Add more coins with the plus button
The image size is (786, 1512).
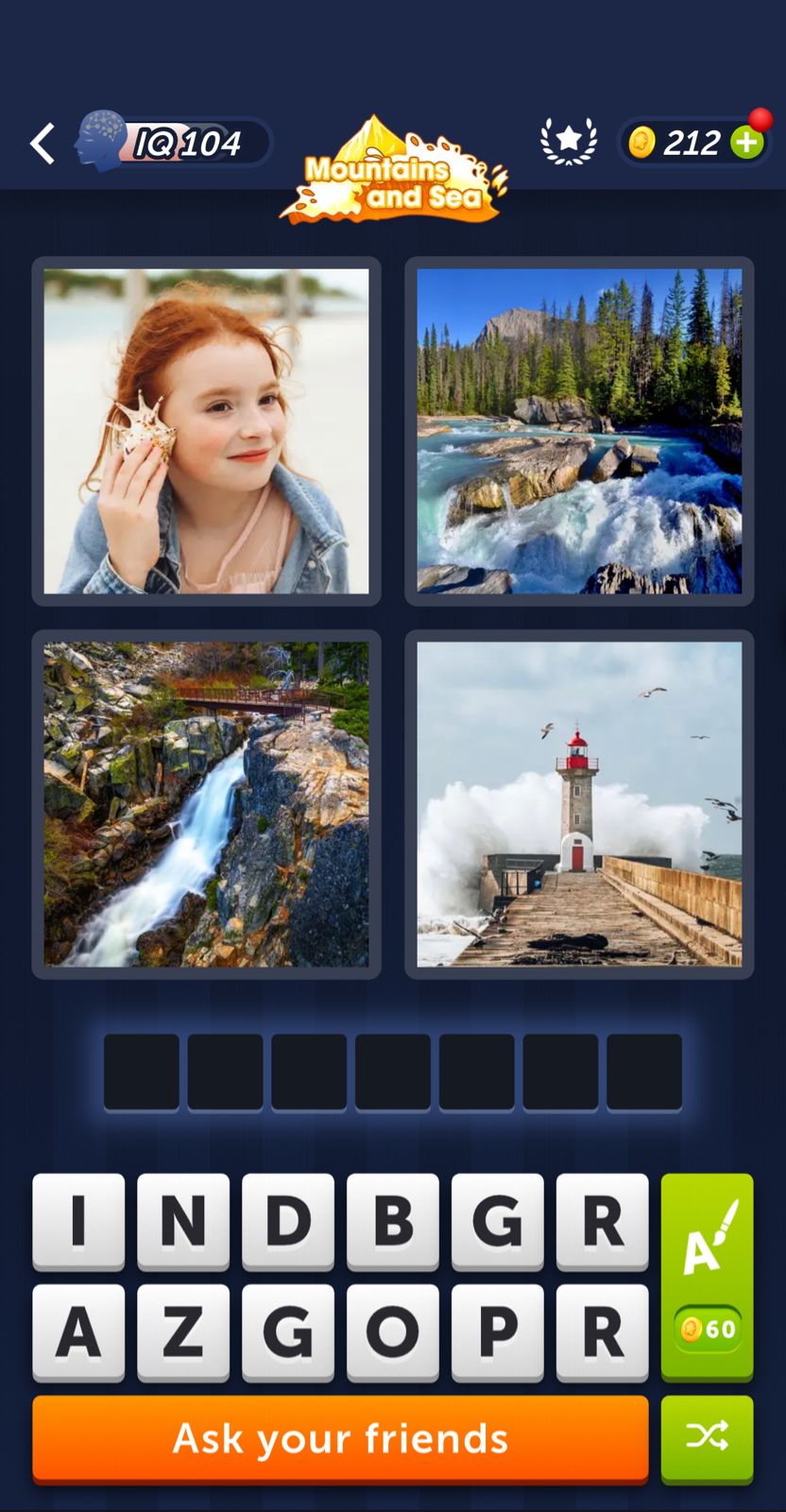pyautogui.click(x=747, y=143)
